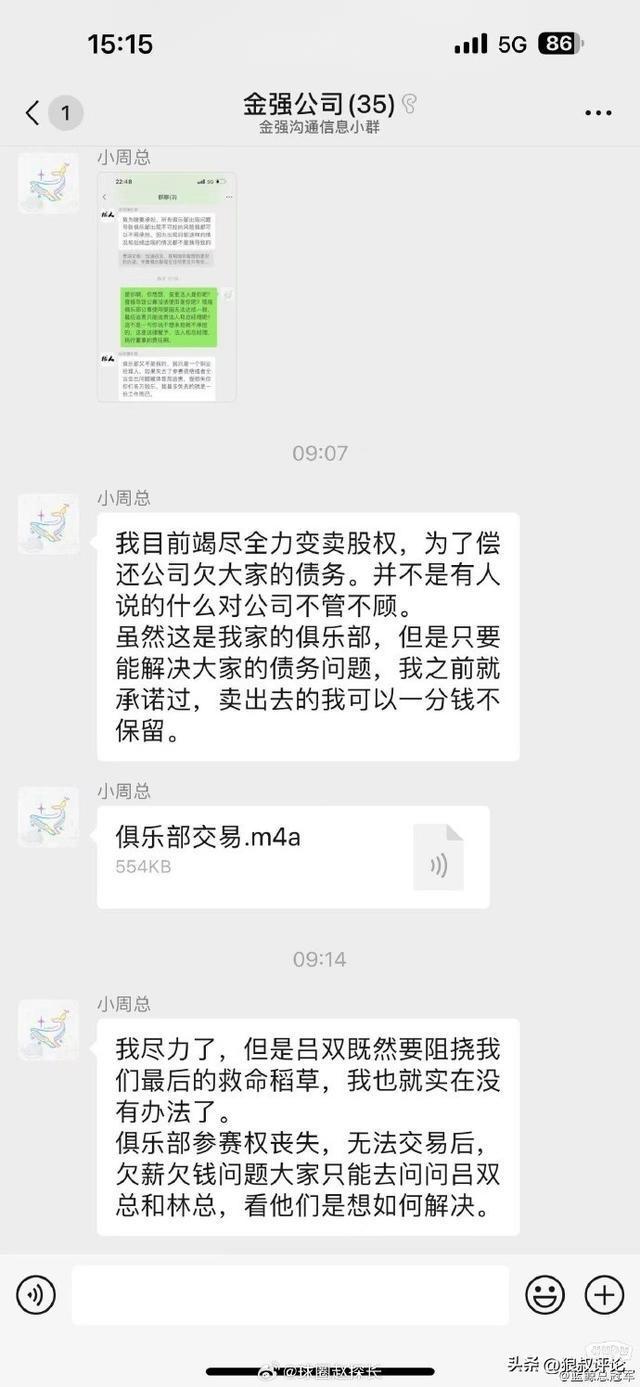The height and width of the screenshot is (1387, 640).
Task: Switch to voice message input
Action: [36, 1295]
